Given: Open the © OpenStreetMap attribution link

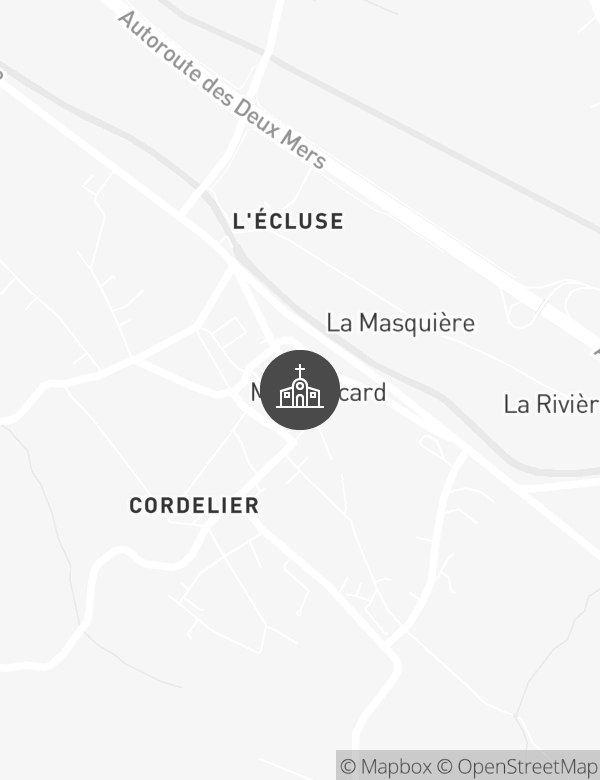Looking at the screenshot, I should point(518,766).
